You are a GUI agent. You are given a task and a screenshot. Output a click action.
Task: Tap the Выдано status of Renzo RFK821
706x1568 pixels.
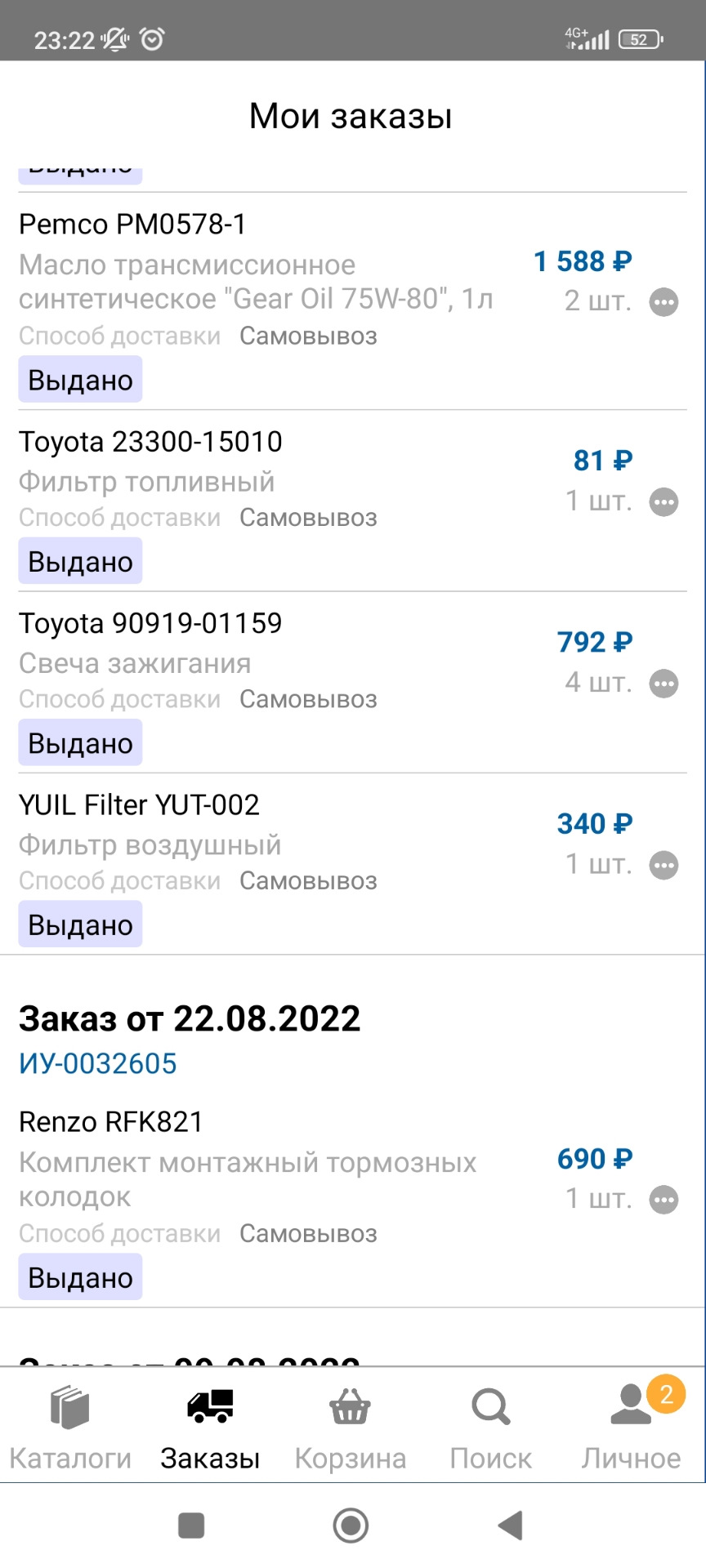(79, 1276)
